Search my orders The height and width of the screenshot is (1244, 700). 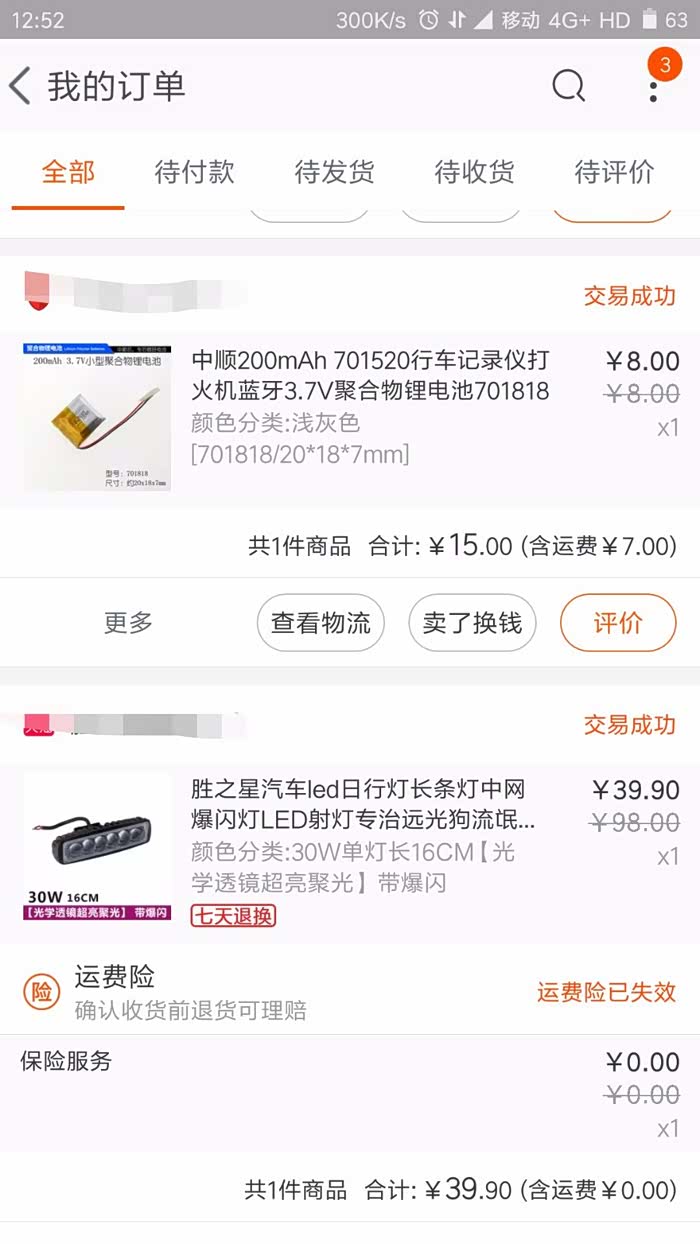pos(568,86)
